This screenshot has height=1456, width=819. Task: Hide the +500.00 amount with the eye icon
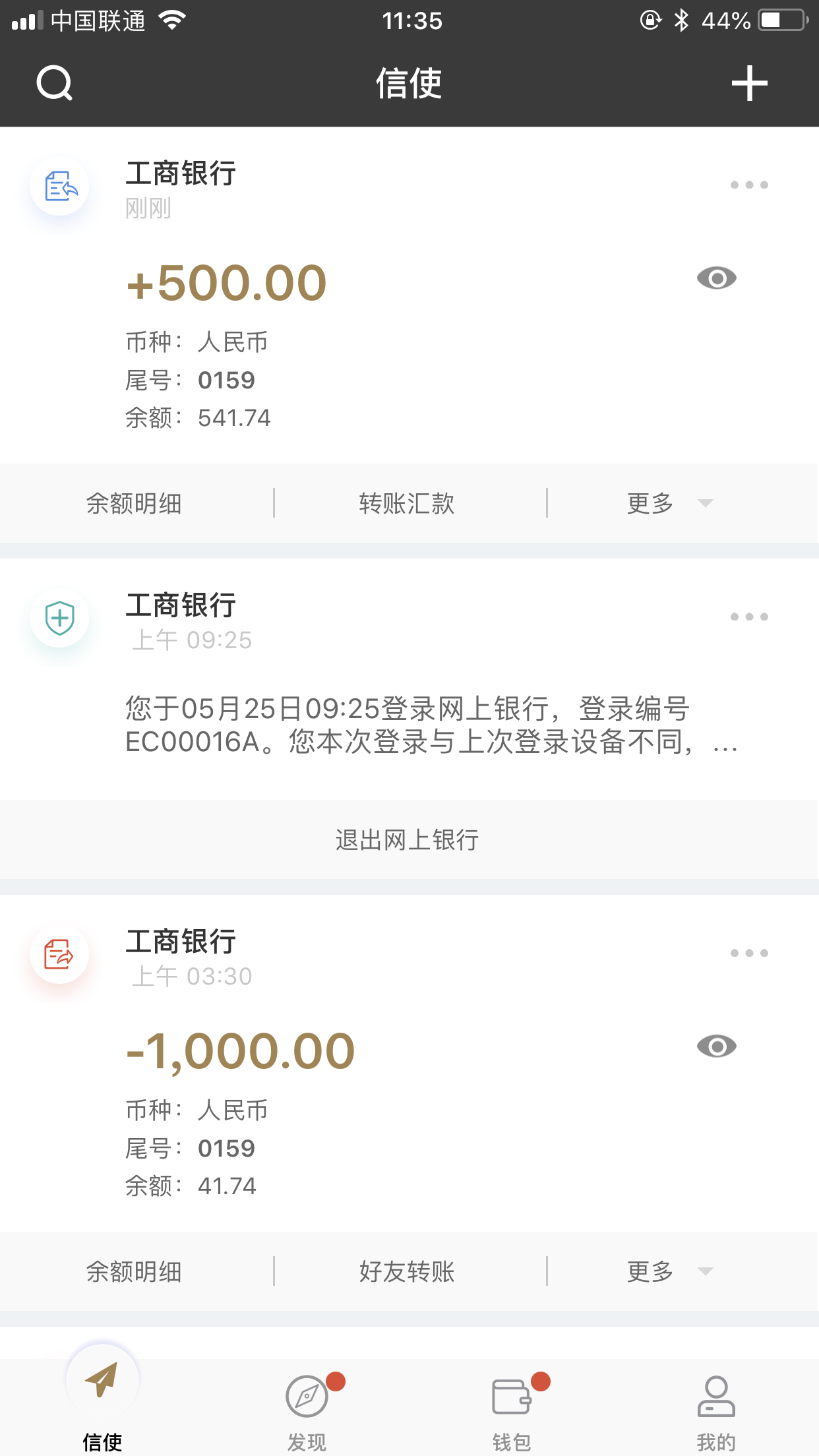(716, 278)
